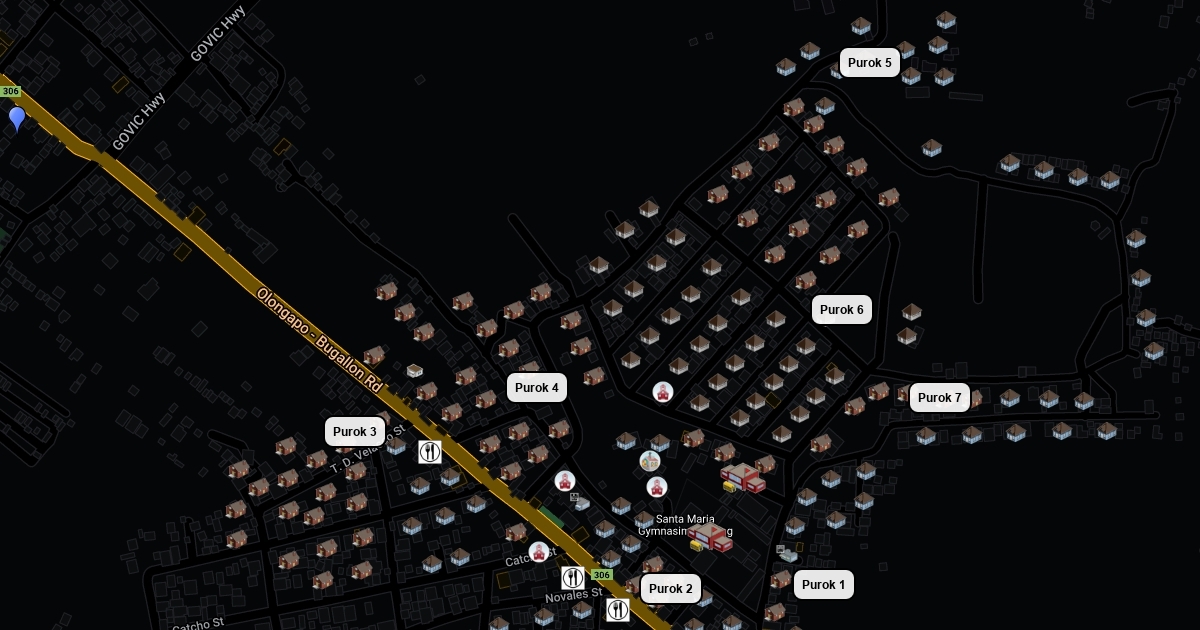The width and height of the screenshot is (1200, 630).
Task: Tap the blue location pin near GOVIC Hwy
Action: click(17, 119)
